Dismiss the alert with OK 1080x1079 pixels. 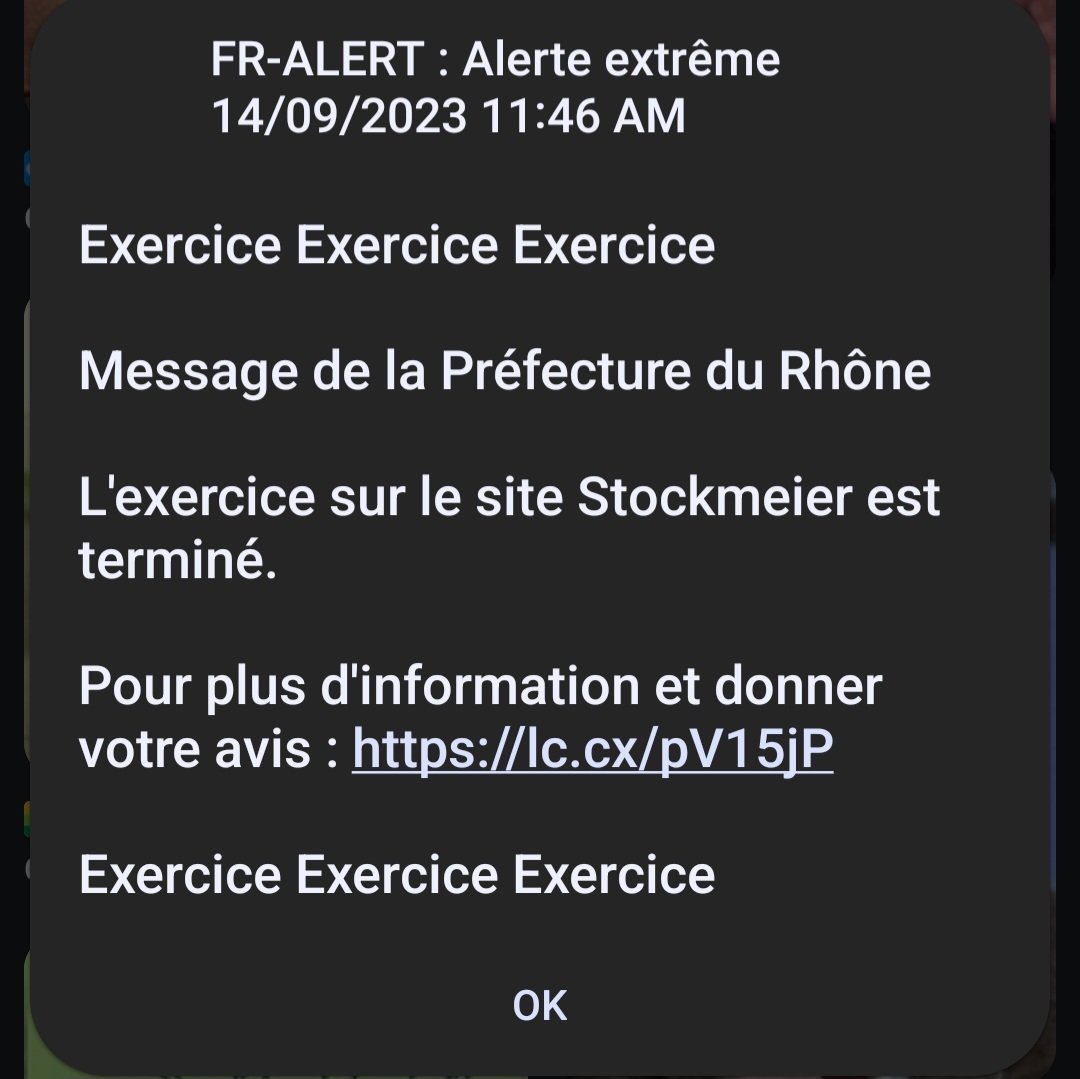540,1005
